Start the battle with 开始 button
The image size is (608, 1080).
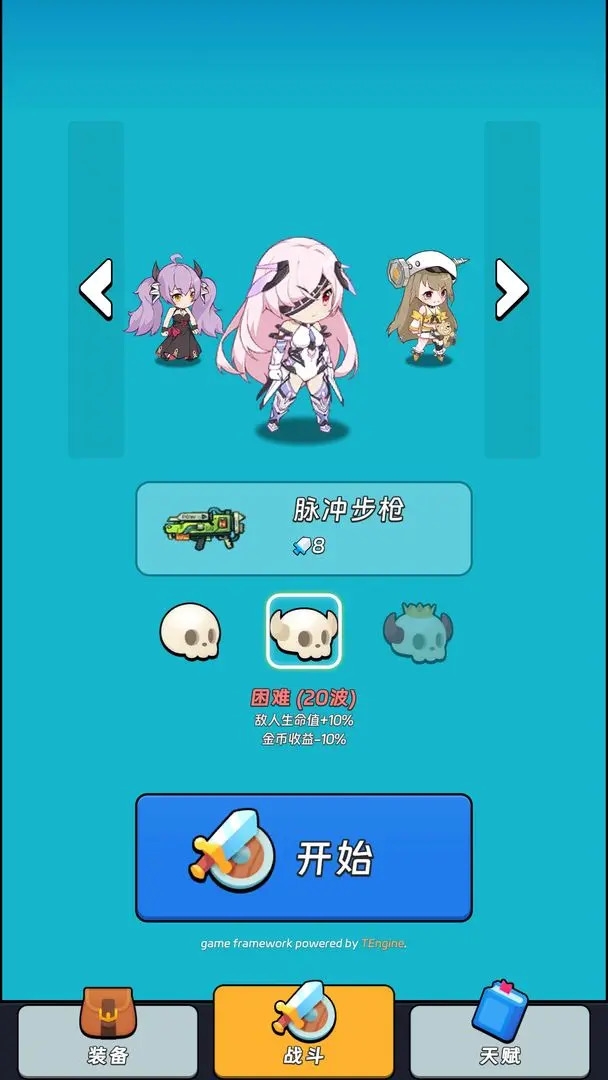[304, 857]
